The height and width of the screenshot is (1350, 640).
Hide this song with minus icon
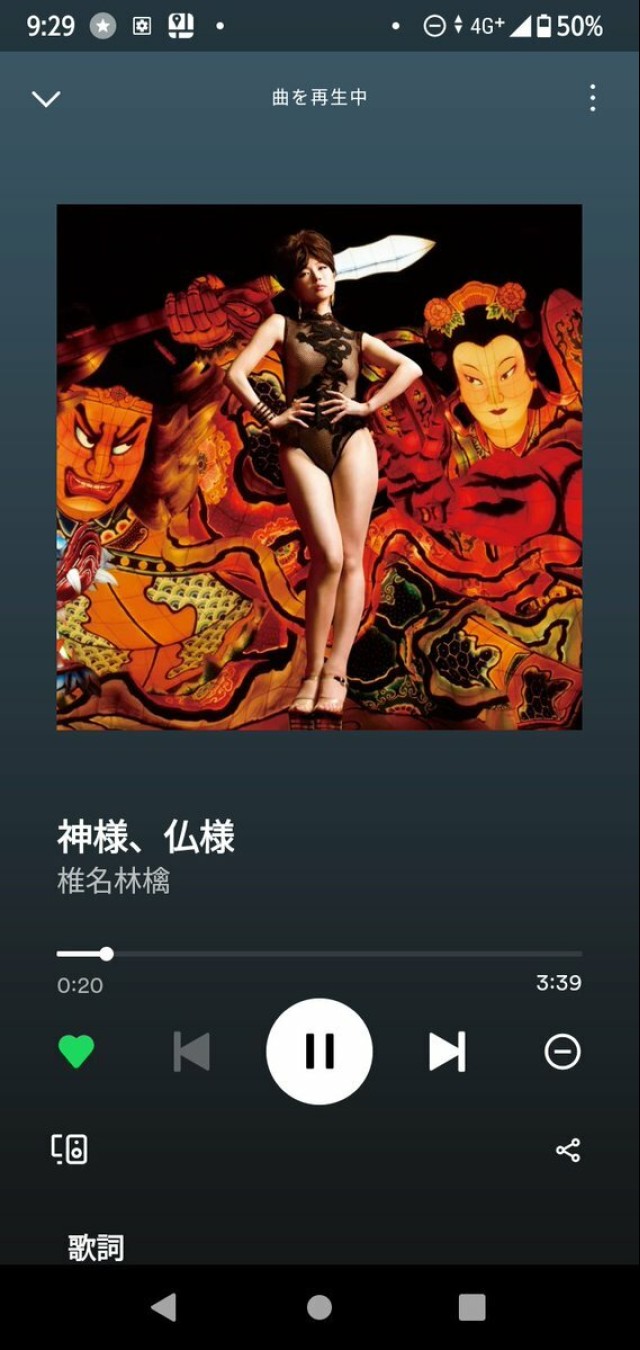pyautogui.click(x=562, y=1051)
